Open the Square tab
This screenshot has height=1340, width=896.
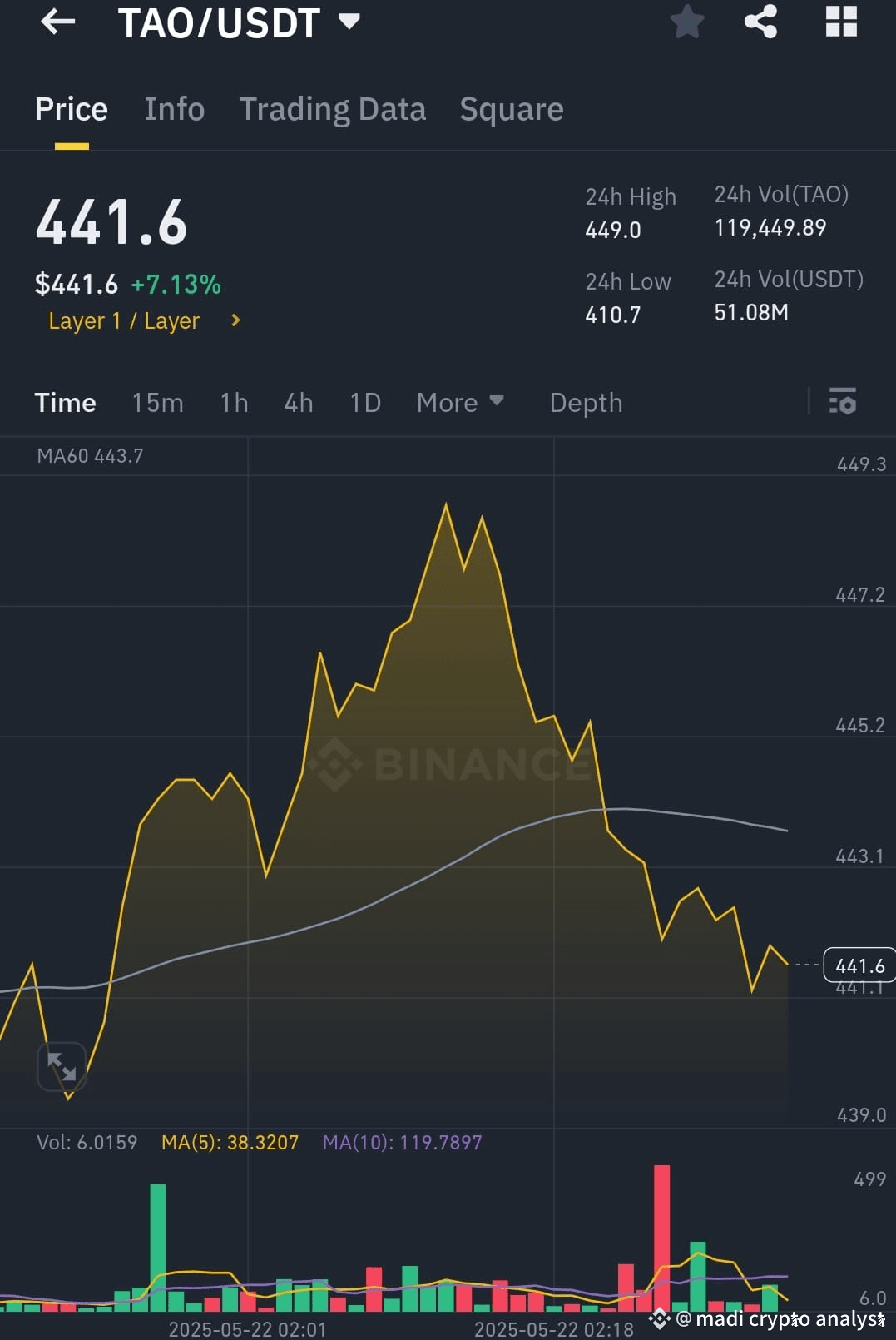(511, 108)
